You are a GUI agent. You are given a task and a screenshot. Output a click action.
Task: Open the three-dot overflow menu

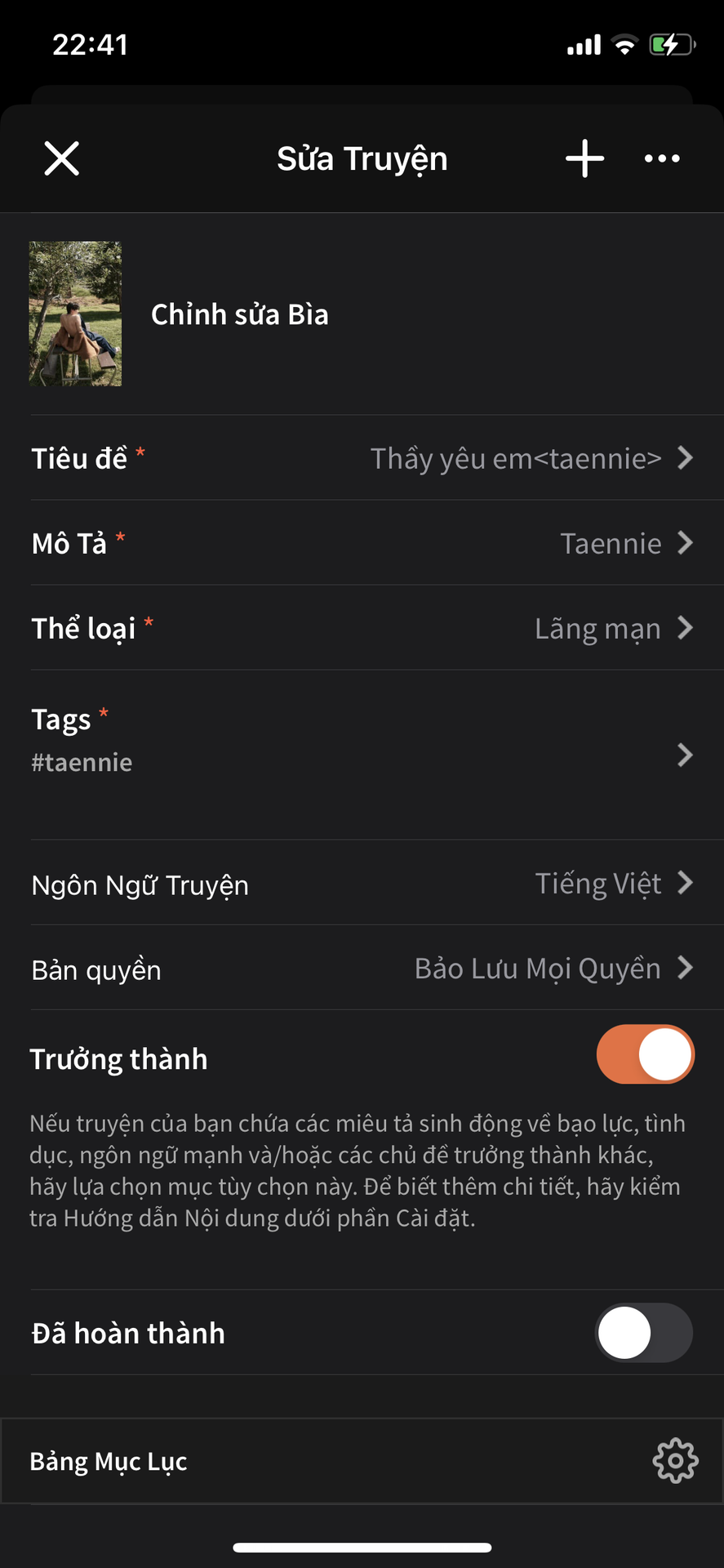(x=662, y=158)
